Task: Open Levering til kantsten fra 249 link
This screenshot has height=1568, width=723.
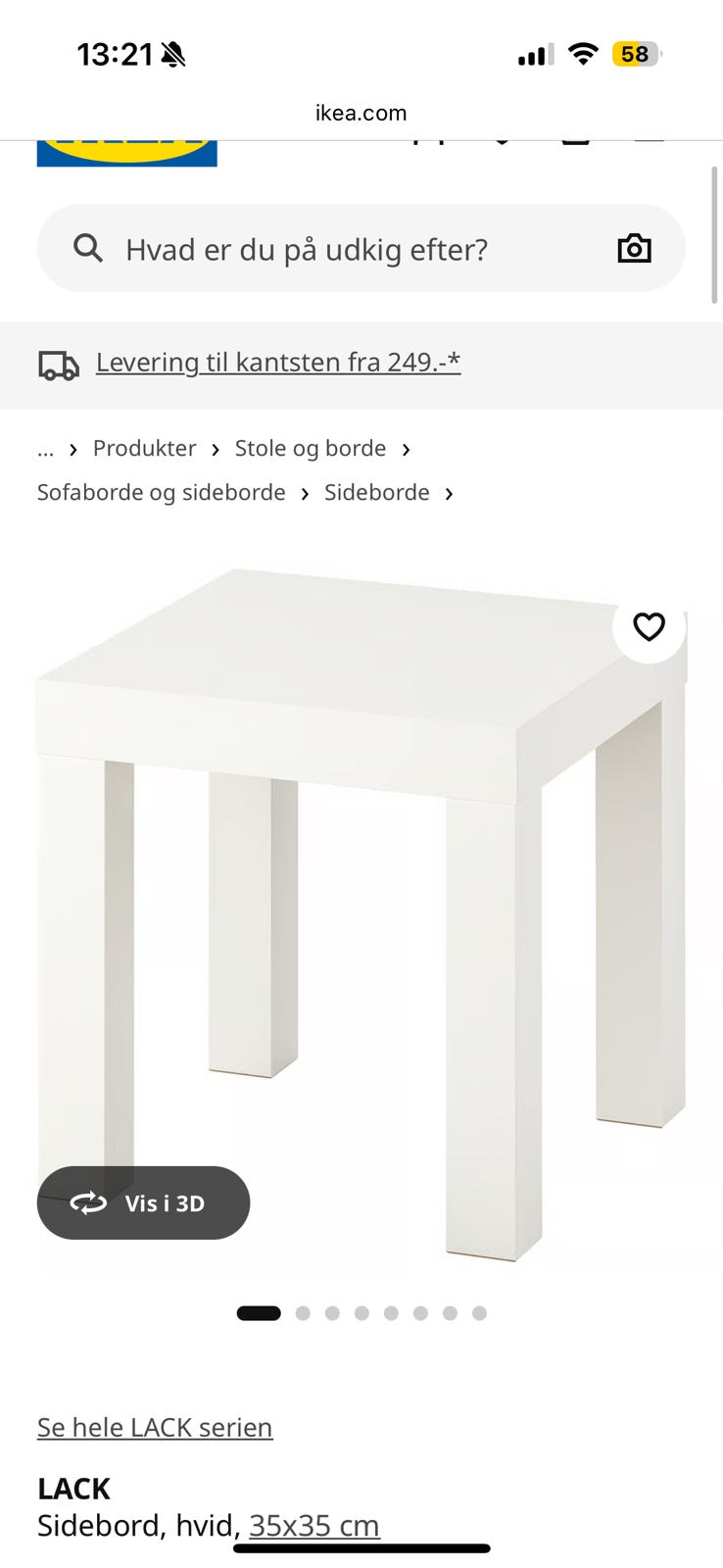Action: [278, 362]
